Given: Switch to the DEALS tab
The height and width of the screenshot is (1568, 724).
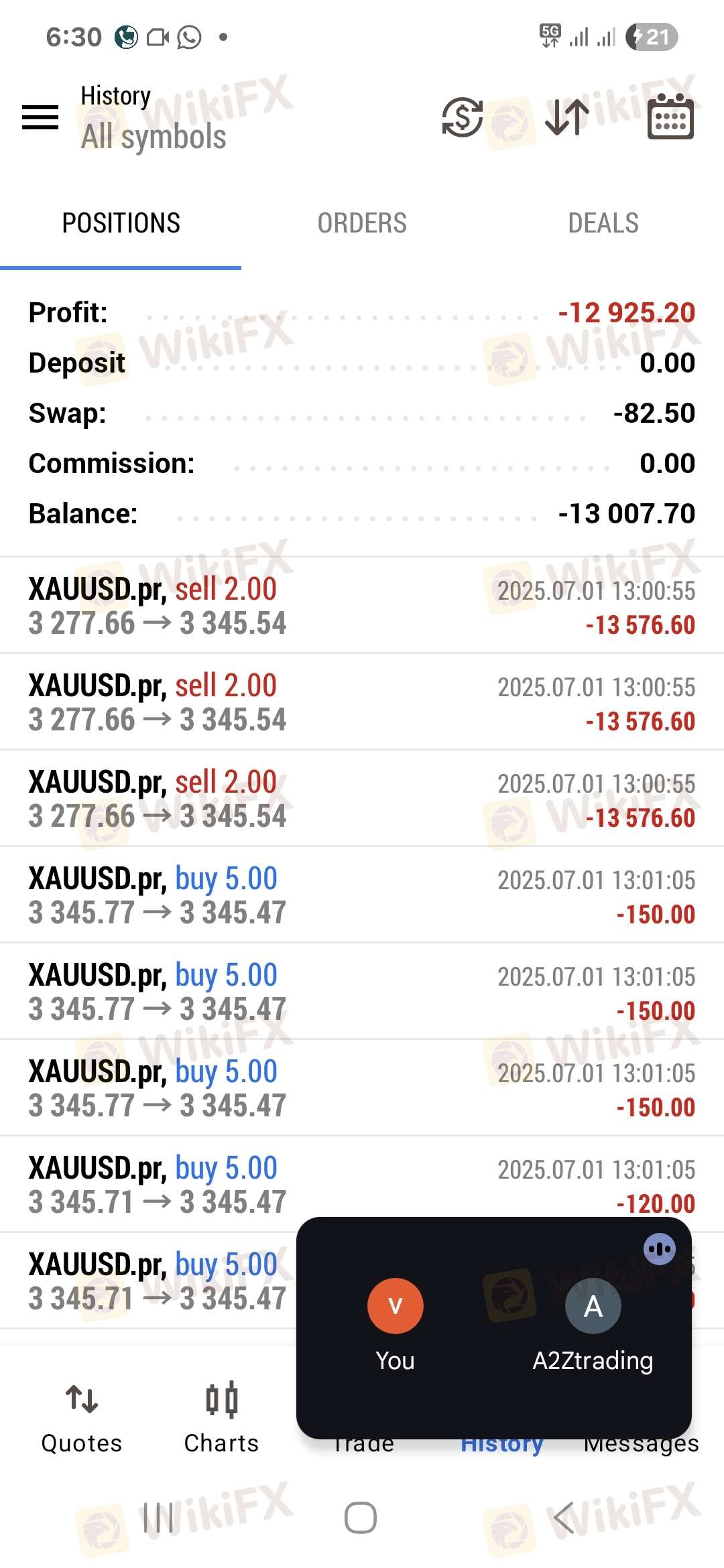Looking at the screenshot, I should tap(603, 223).
